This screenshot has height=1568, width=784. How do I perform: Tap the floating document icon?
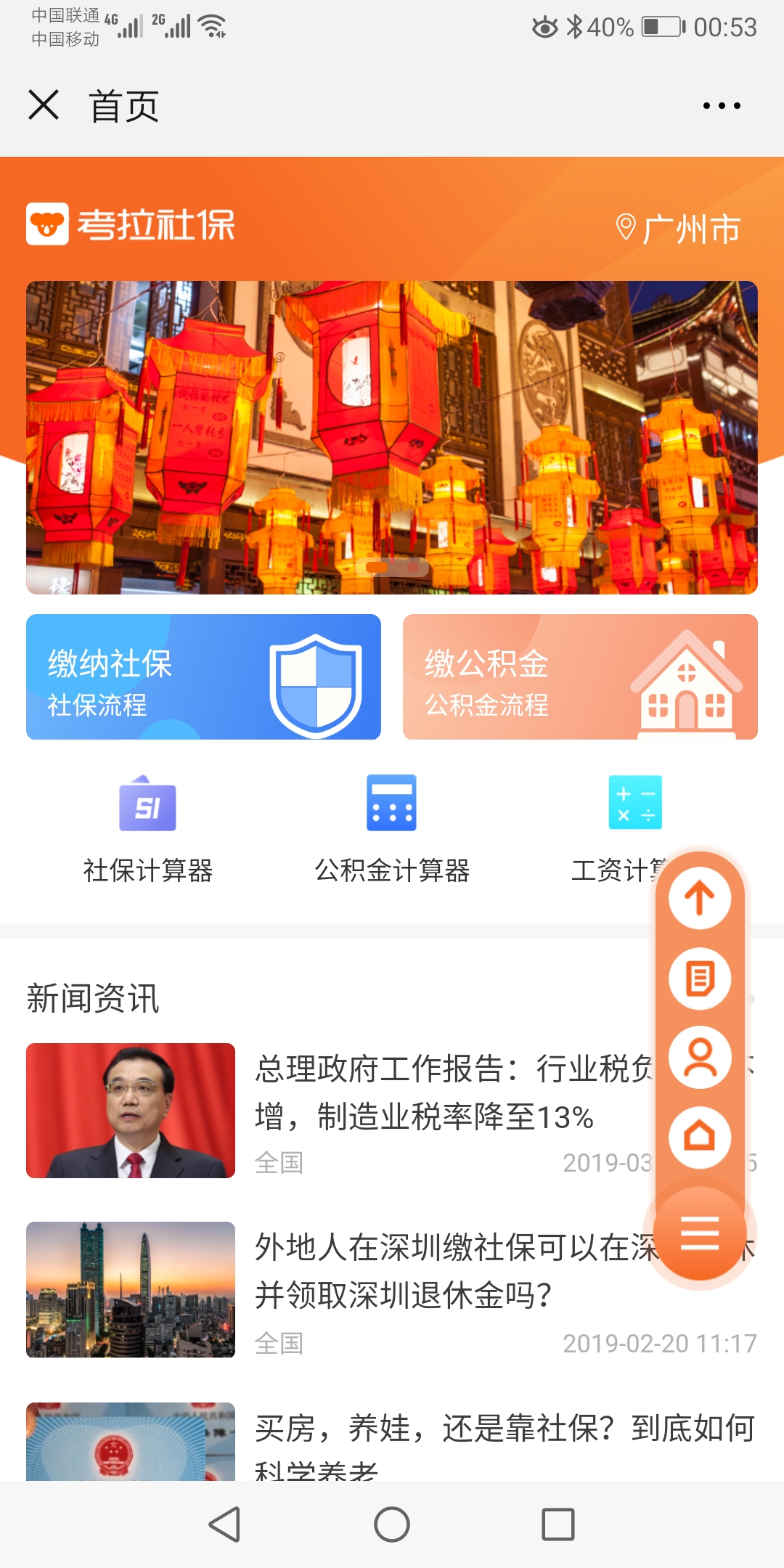[x=700, y=979]
